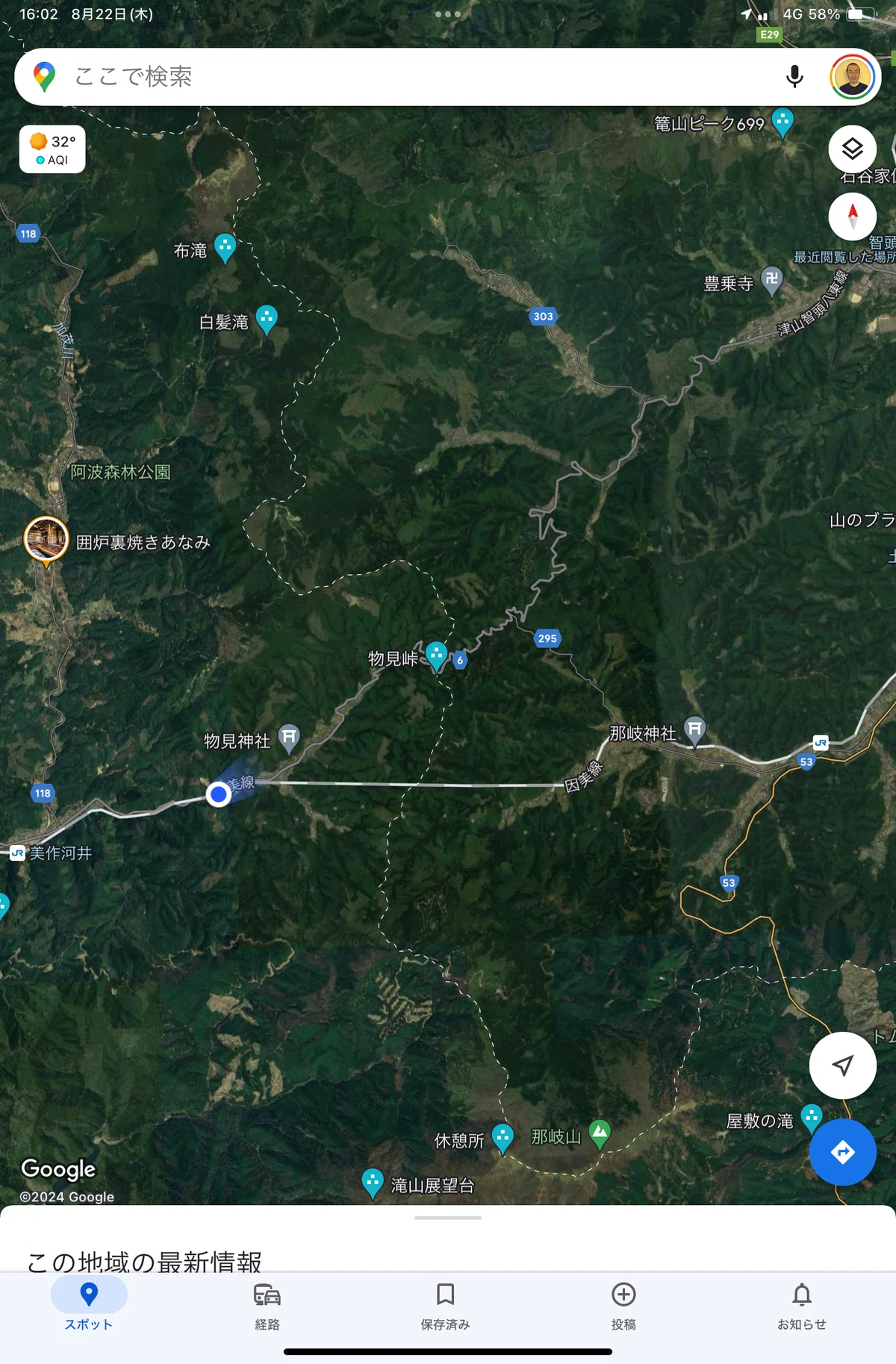Viewport: 896px width, 1364px height.
Task: Open the ここで検索 search box
Action: click(418, 77)
